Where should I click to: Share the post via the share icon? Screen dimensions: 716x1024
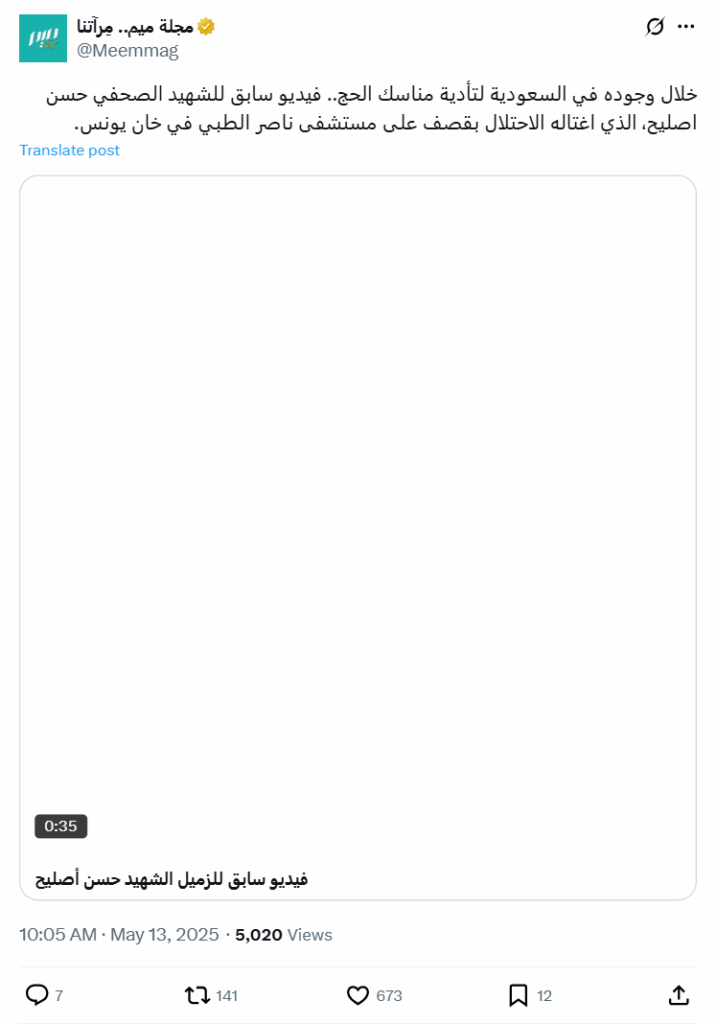click(x=678, y=995)
